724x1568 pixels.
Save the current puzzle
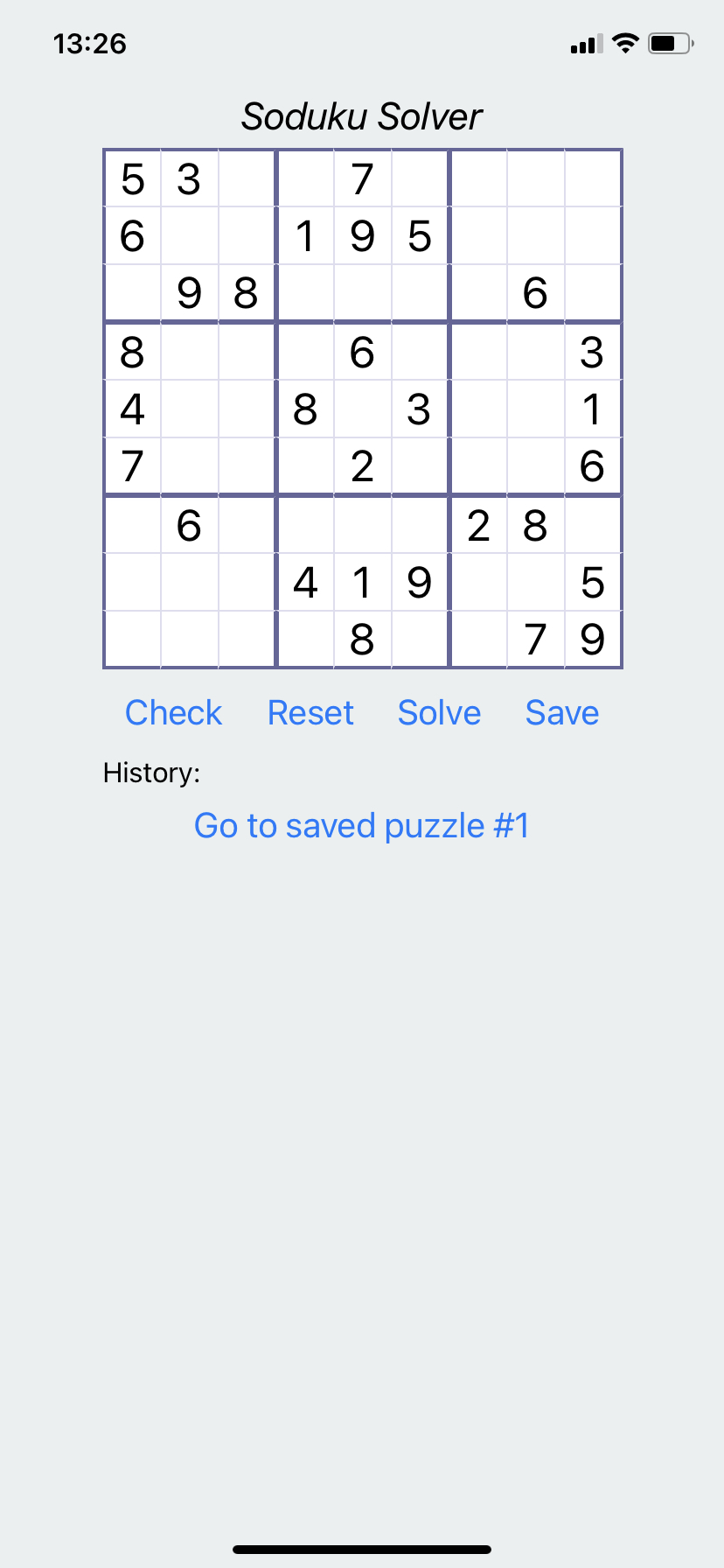562,713
